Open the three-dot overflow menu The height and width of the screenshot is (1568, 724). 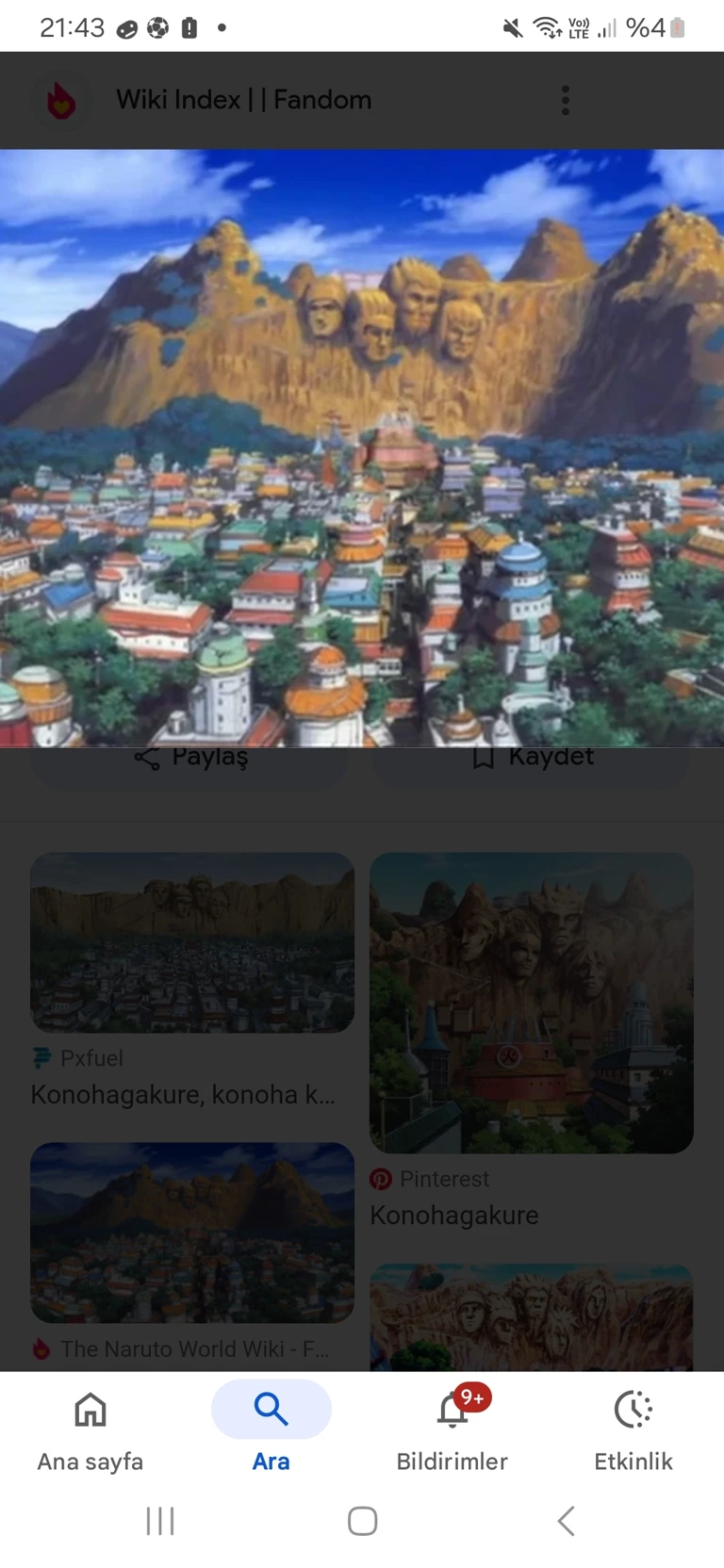coord(566,100)
